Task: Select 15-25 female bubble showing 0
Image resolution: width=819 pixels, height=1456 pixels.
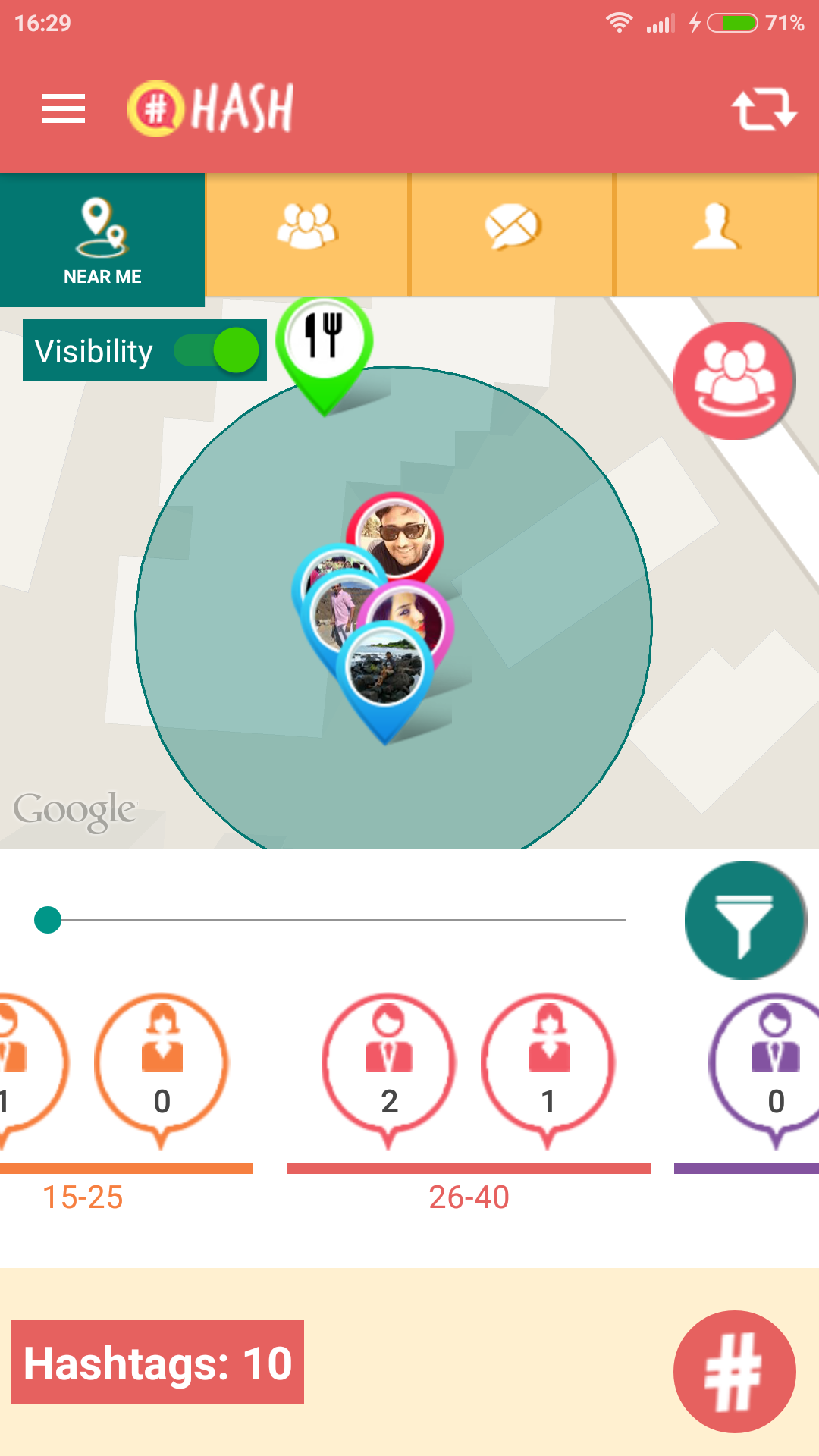Action: (162, 1071)
